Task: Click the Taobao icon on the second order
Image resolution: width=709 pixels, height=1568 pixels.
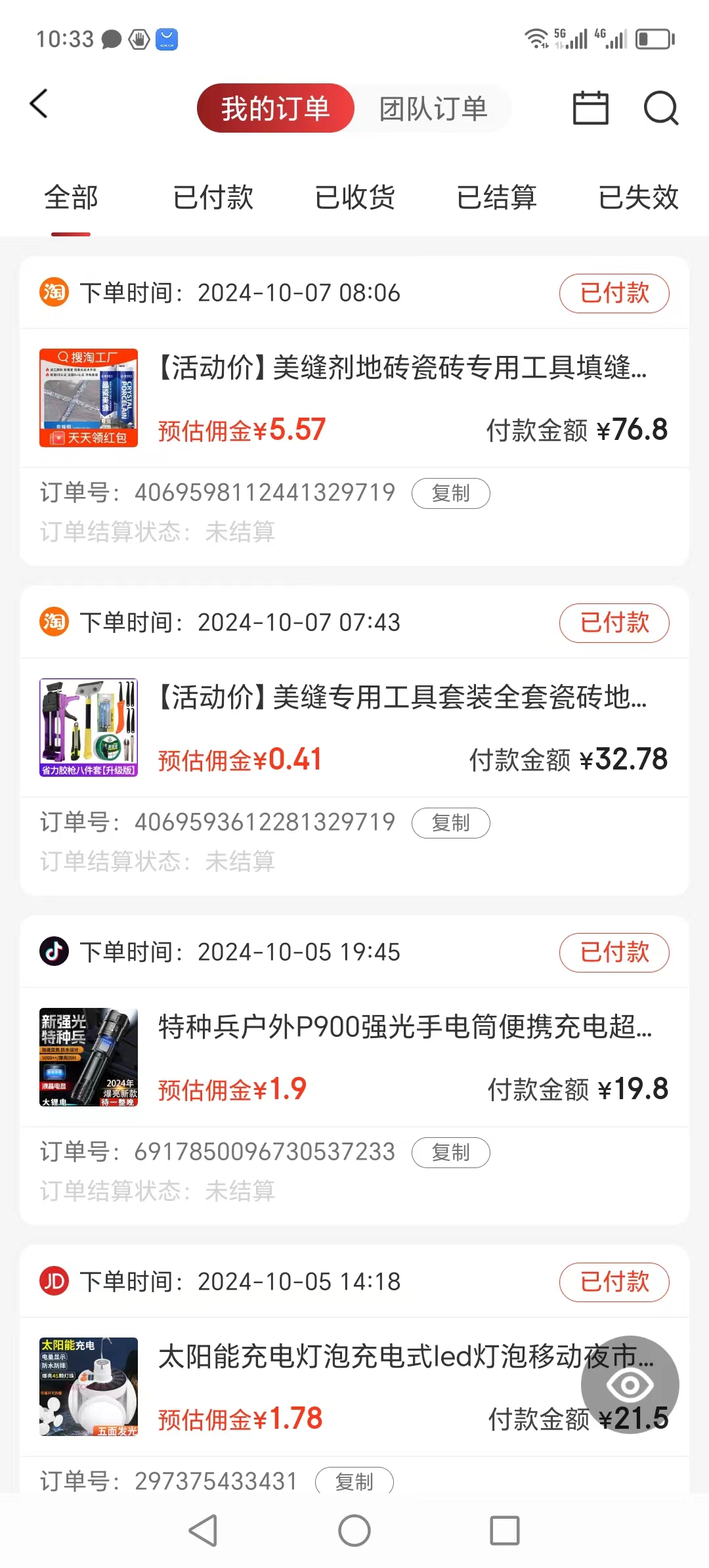Action: click(54, 622)
